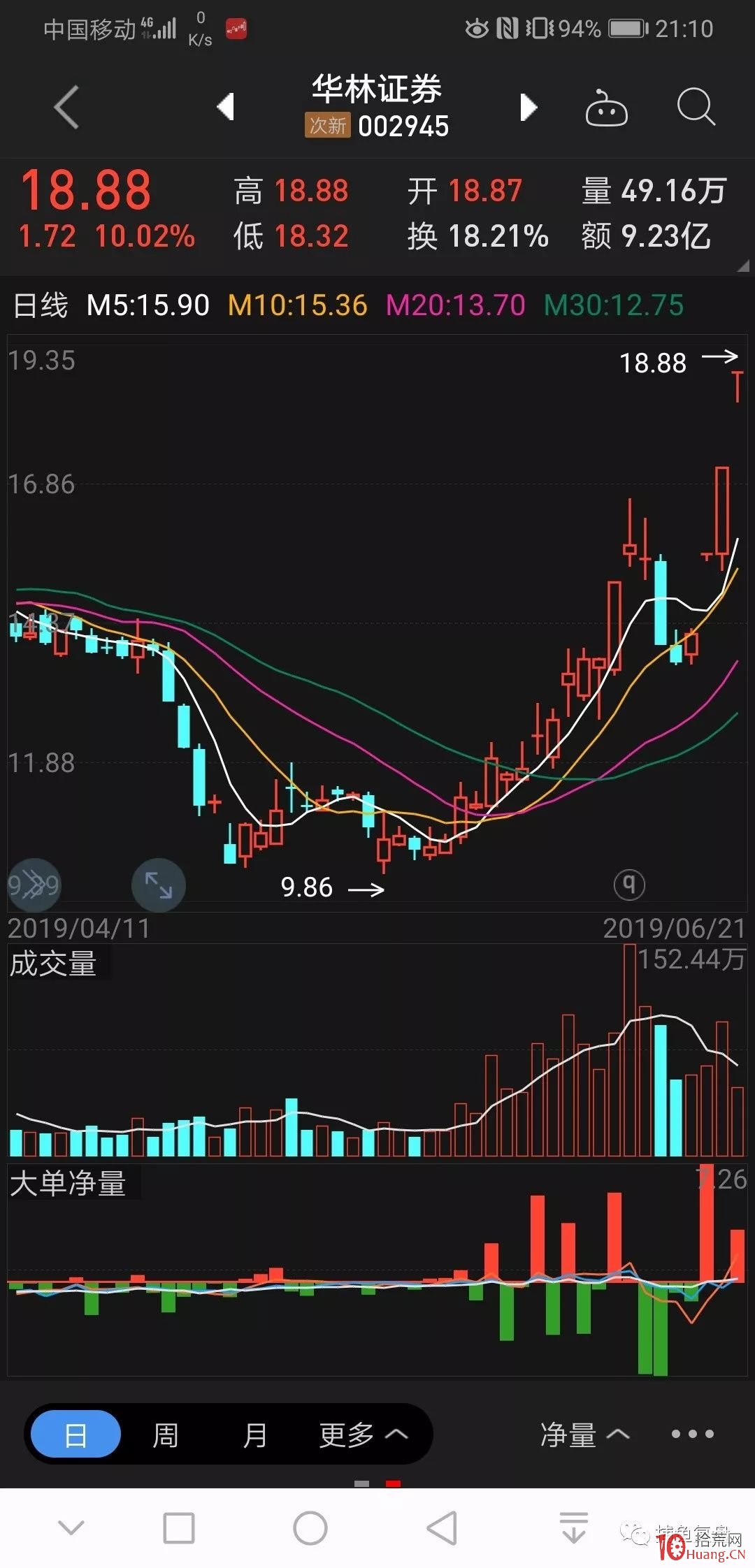This screenshot has width=755, height=1568.
Task: Expand the 更多 period options
Action: (x=363, y=1434)
